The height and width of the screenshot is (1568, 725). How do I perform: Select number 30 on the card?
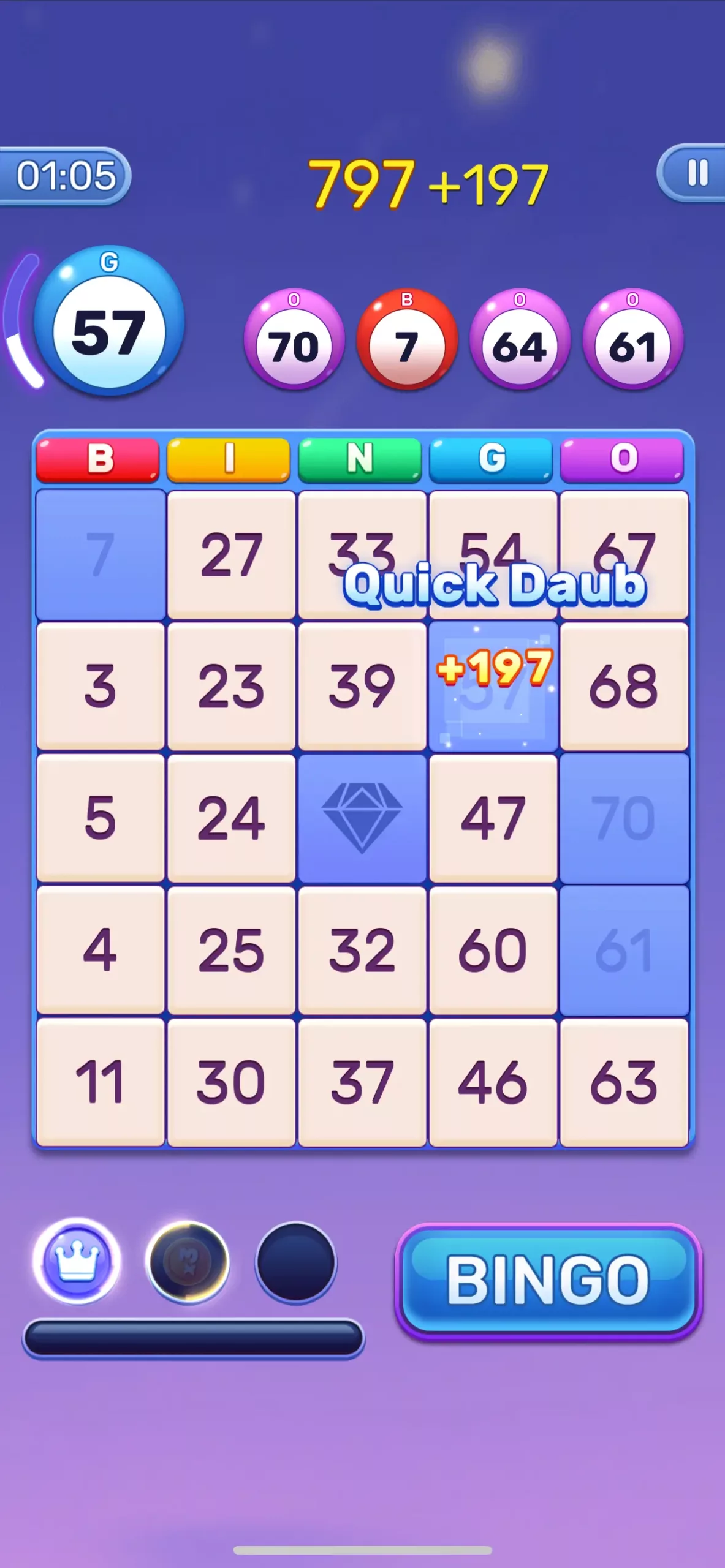(x=231, y=1082)
